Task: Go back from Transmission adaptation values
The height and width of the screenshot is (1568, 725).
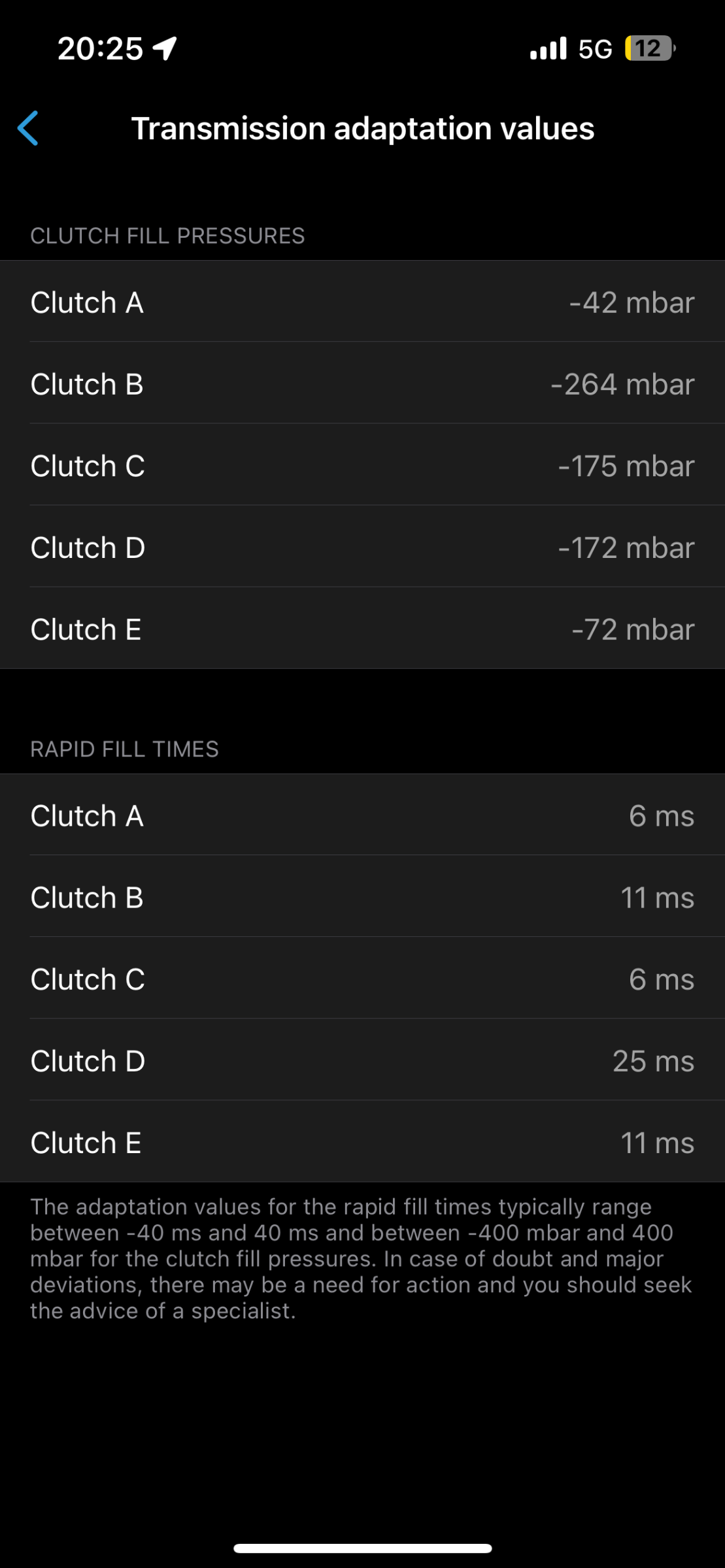Action: 27,128
